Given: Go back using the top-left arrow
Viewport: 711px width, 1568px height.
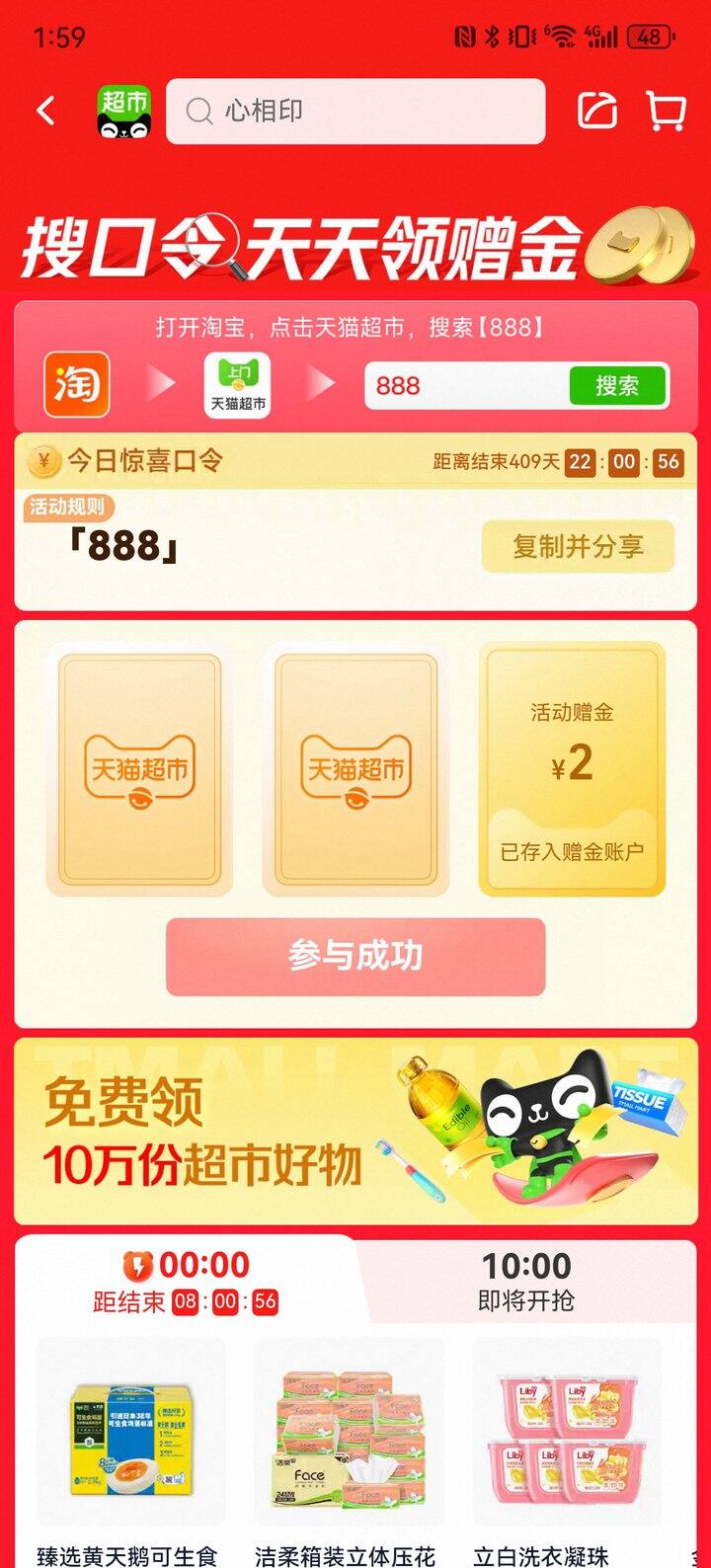Looking at the screenshot, I should [x=45, y=111].
